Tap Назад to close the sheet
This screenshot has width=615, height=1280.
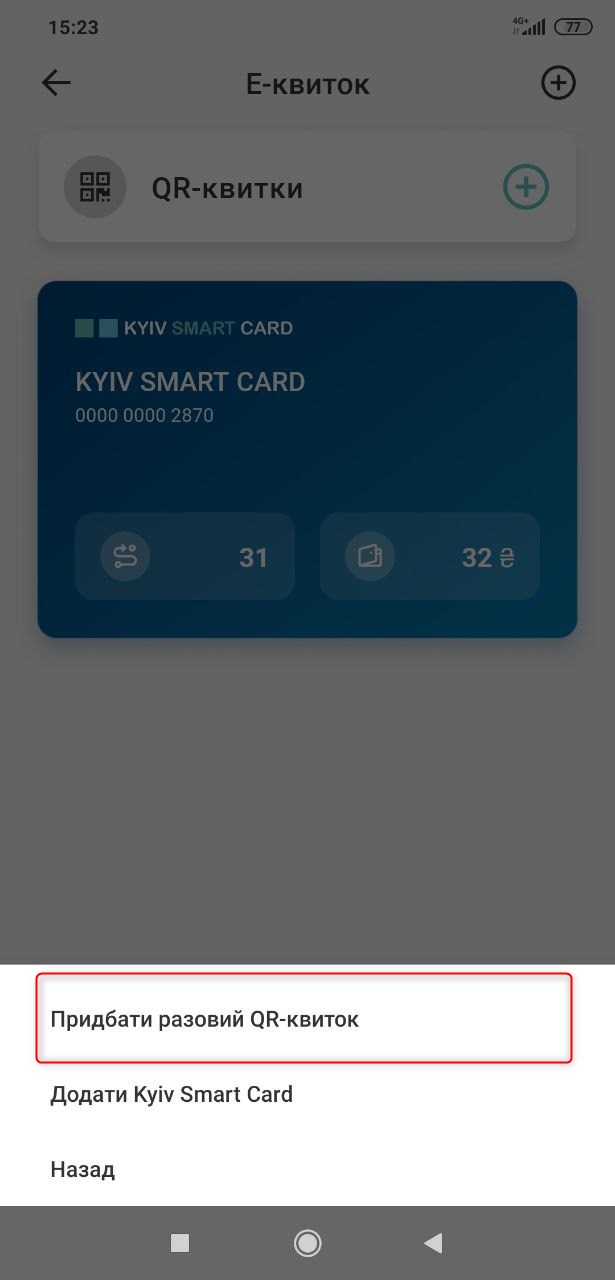[x=83, y=1168]
